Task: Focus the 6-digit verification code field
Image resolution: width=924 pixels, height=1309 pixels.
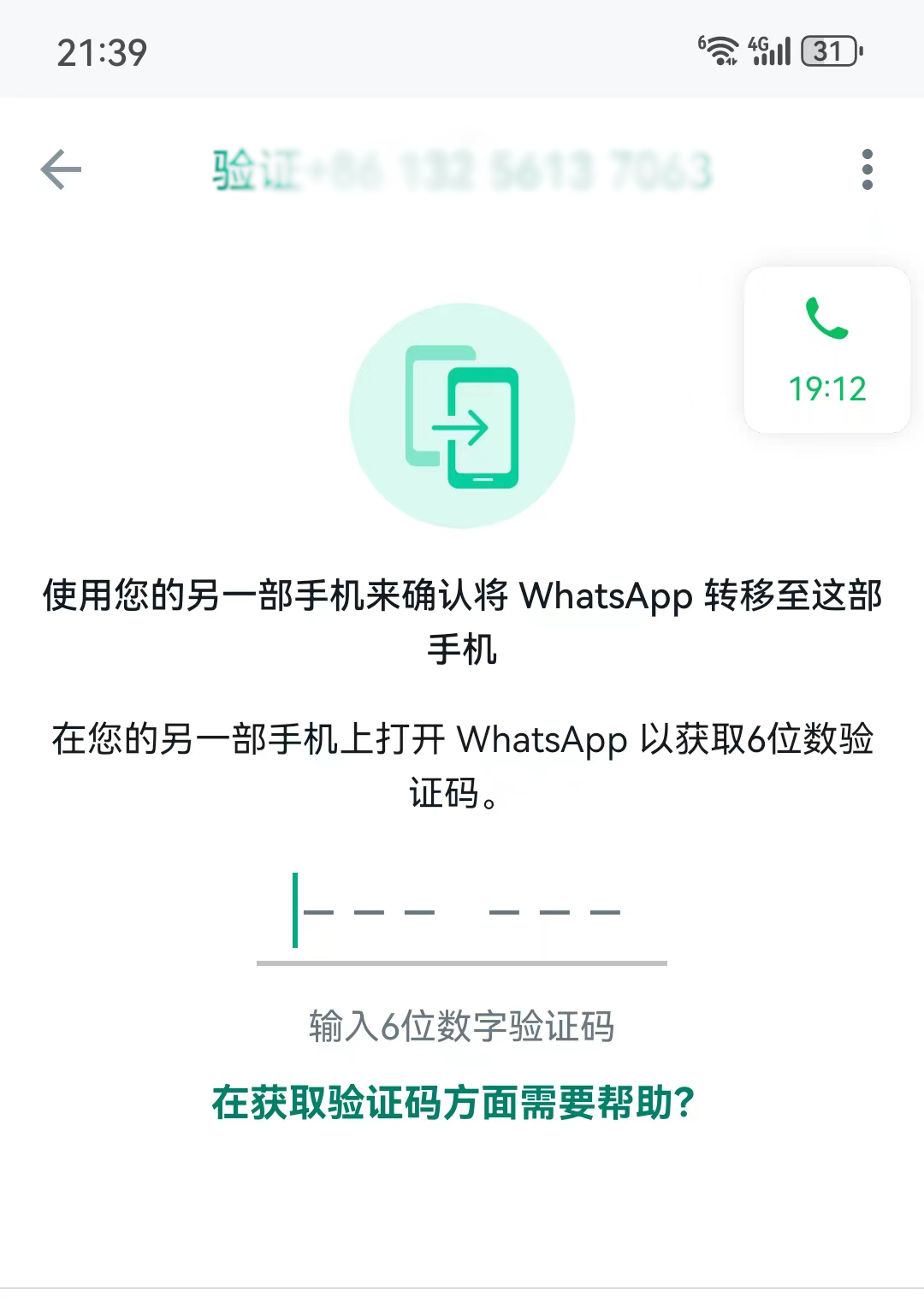Action: pos(461,913)
